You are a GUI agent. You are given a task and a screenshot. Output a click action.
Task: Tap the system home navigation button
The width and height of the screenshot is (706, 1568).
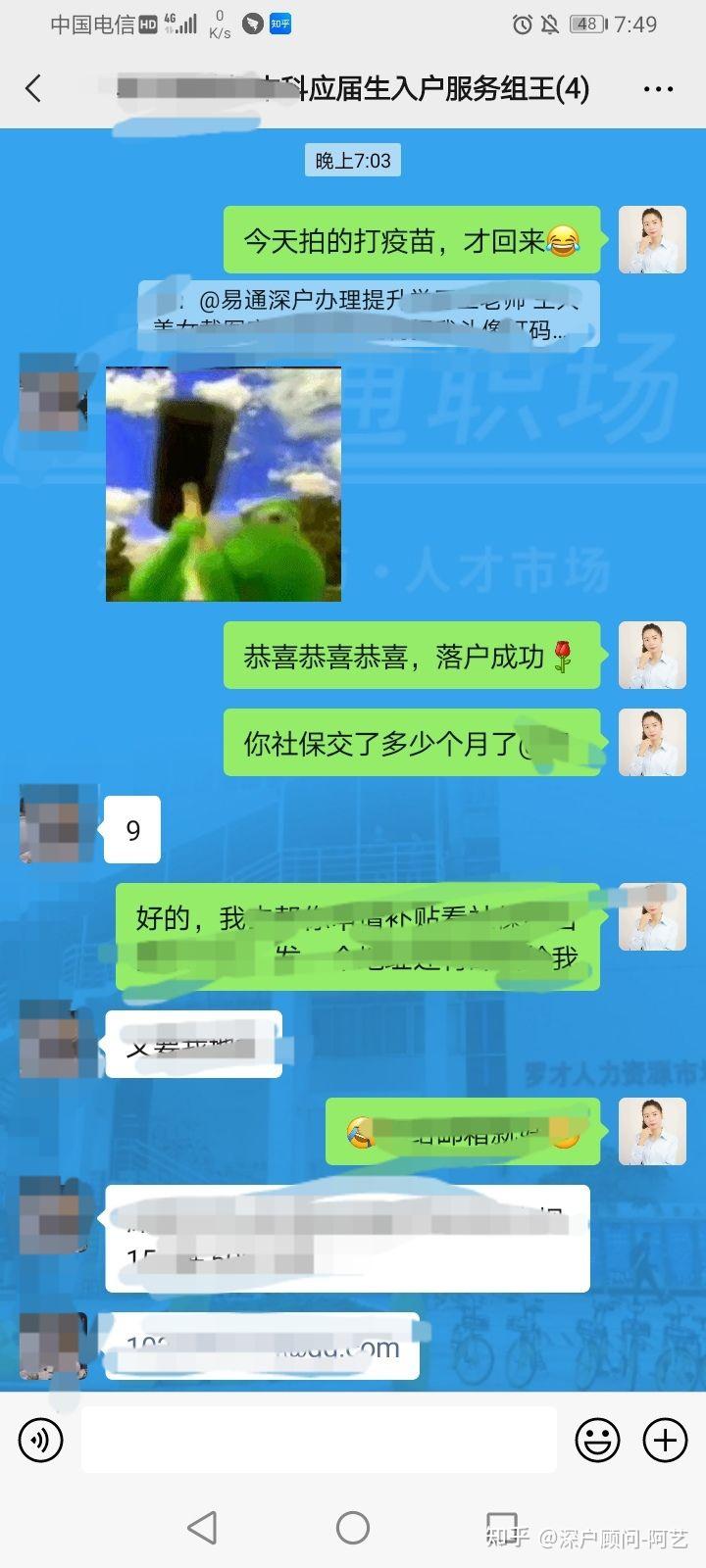pos(353,1527)
